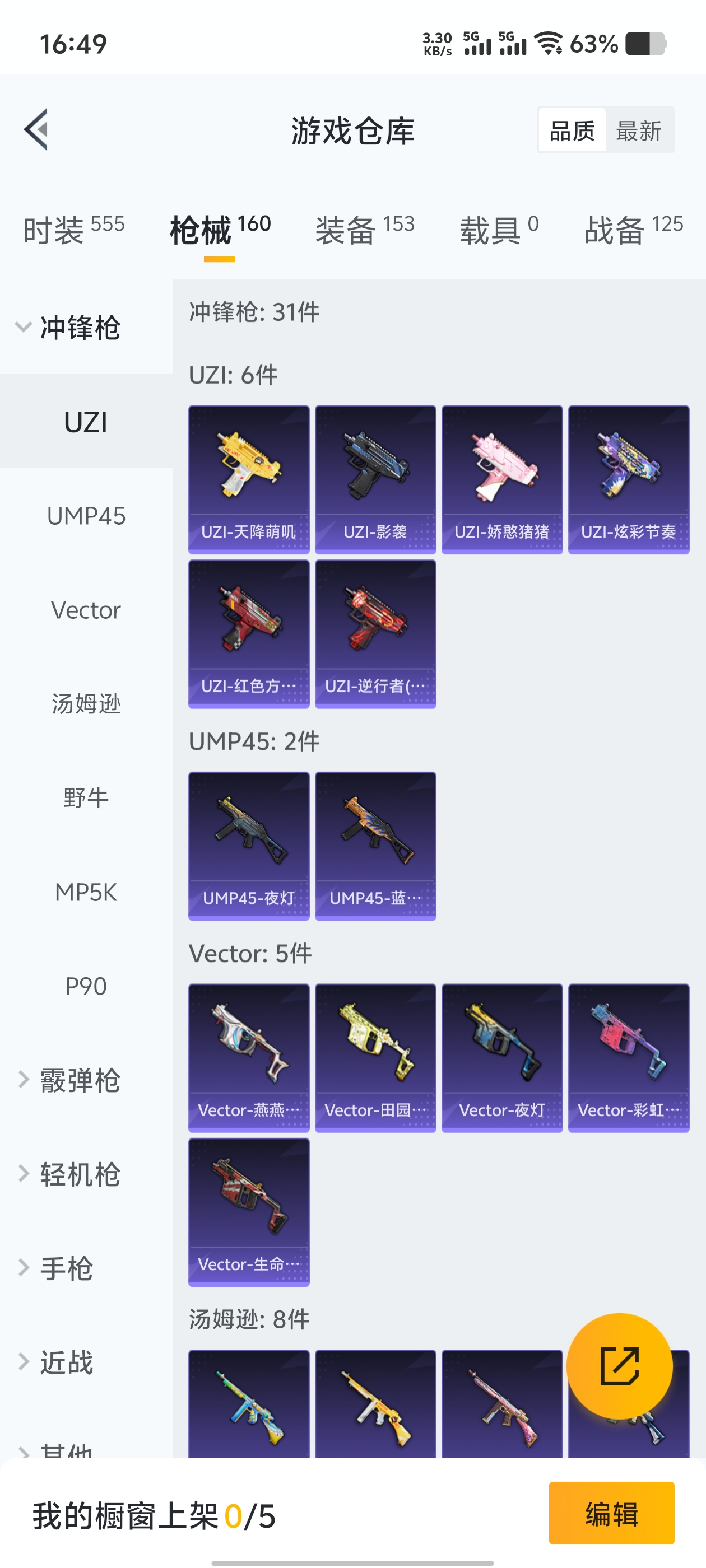Viewport: 706px width, 1568px height.
Task: Expand the 轻机枪 category
Action: pyautogui.click(x=67, y=1174)
